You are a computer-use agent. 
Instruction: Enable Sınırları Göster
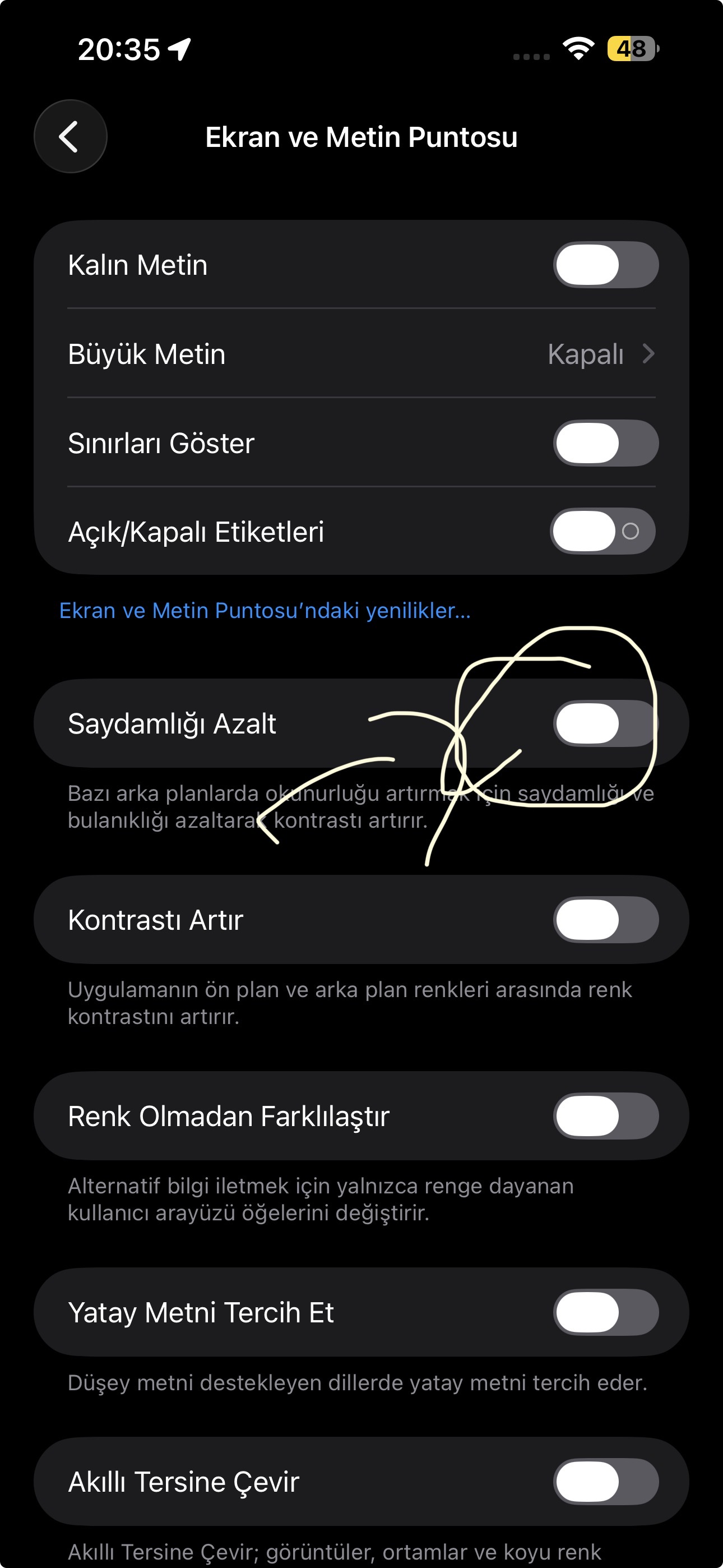605,442
